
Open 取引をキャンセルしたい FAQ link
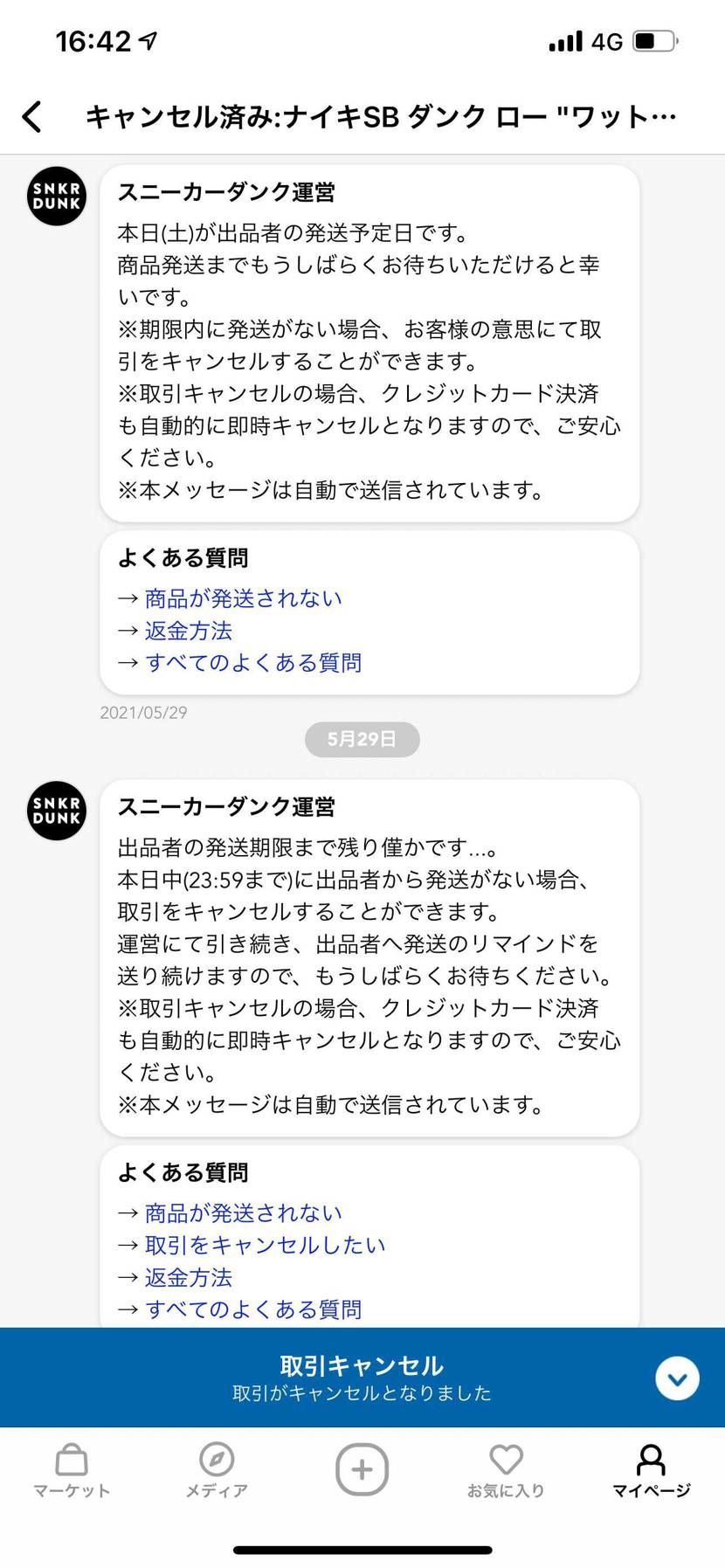coord(264,1244)
